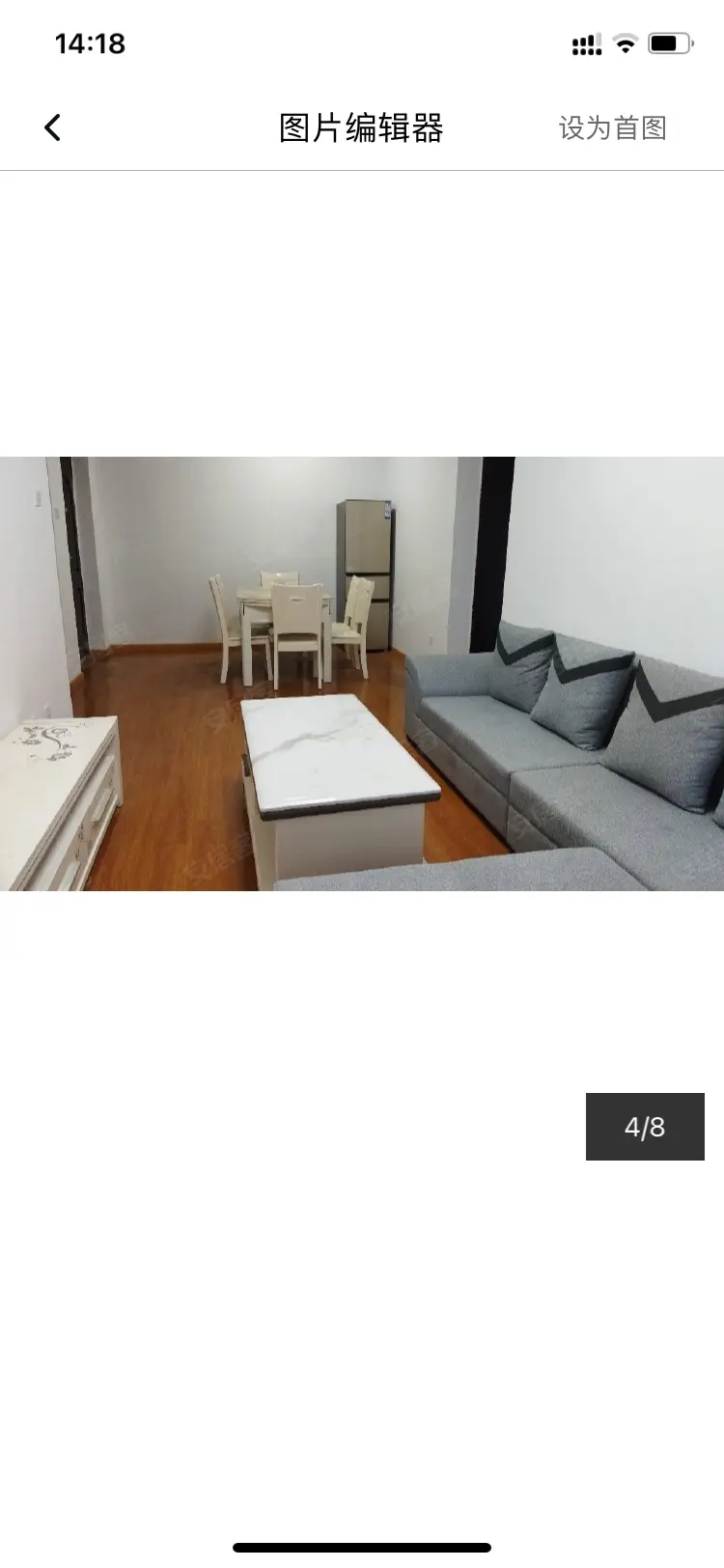Go back using the top-left arrow
The height and width of the screenshot is (1568, 724).
click(53, 127)
